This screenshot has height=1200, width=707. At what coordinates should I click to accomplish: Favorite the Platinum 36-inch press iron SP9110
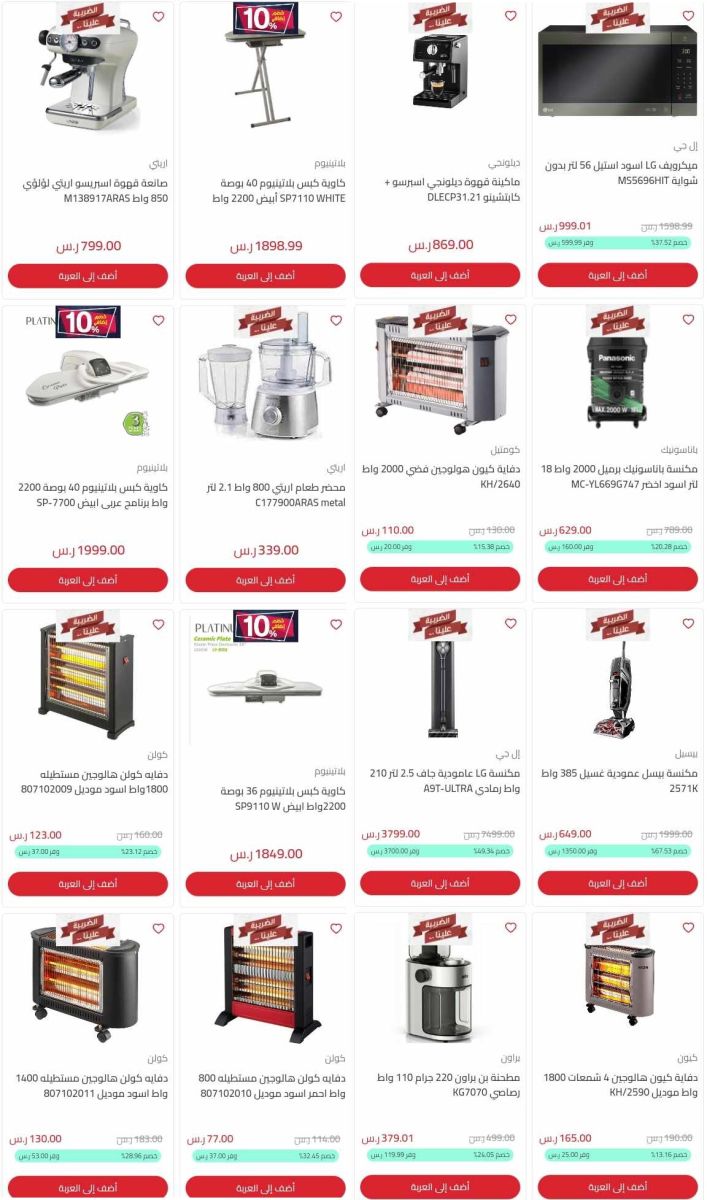335,624
